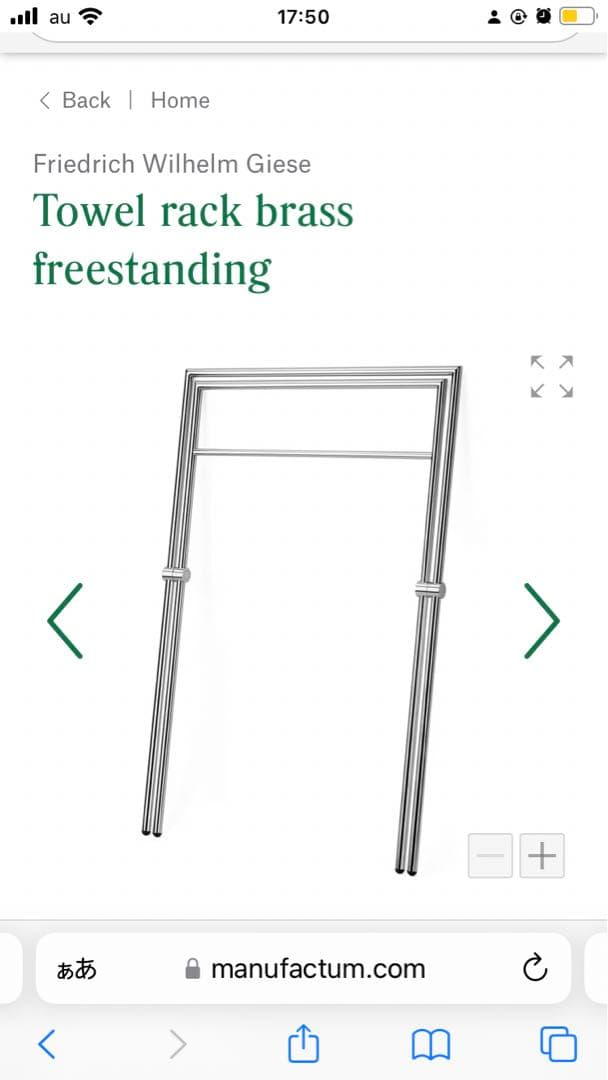Screen dimensions: 608x1080
Task: Show the previous product image
Action: click(65, 620)
